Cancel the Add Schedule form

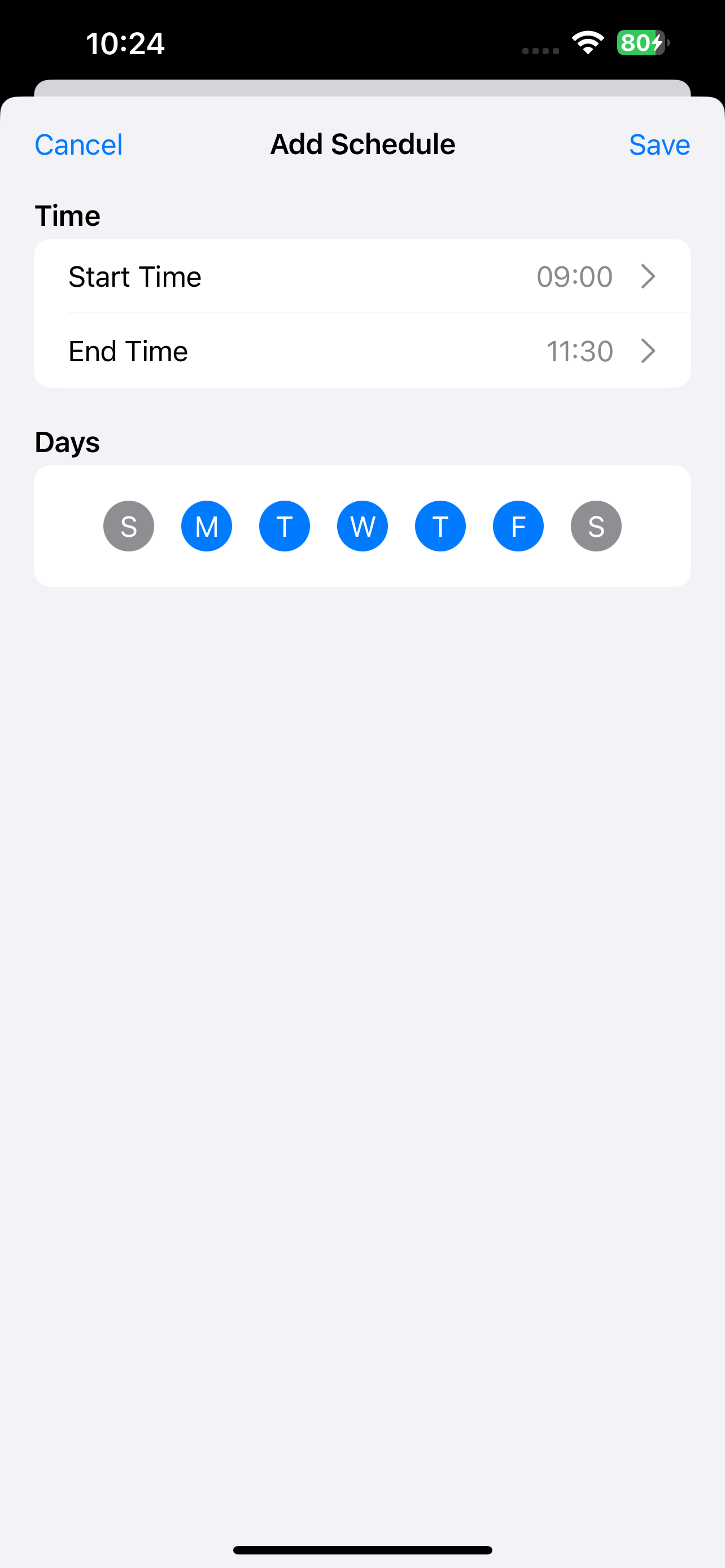coord(78,144)
